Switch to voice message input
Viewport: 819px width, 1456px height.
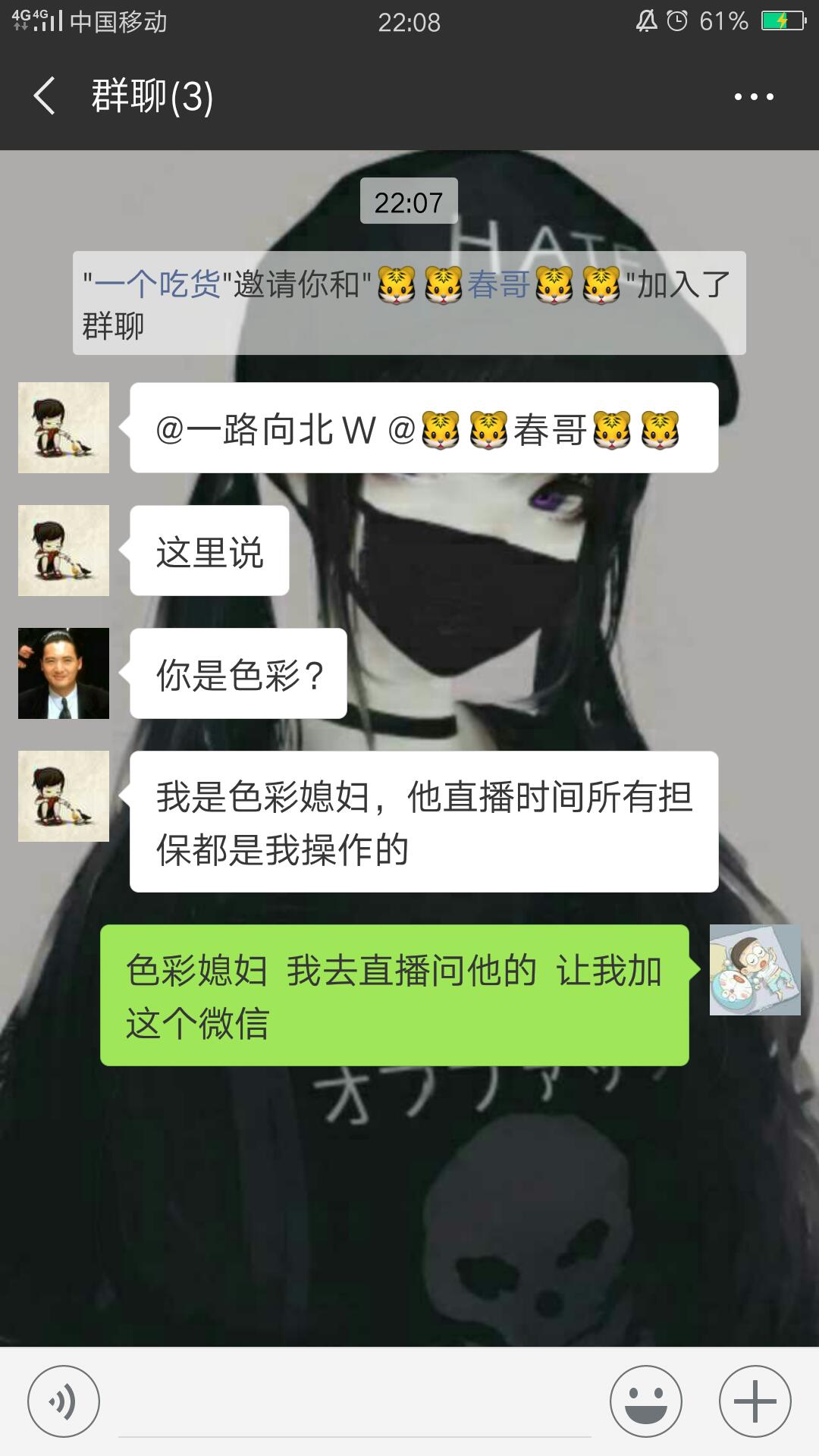(64, 1401)
